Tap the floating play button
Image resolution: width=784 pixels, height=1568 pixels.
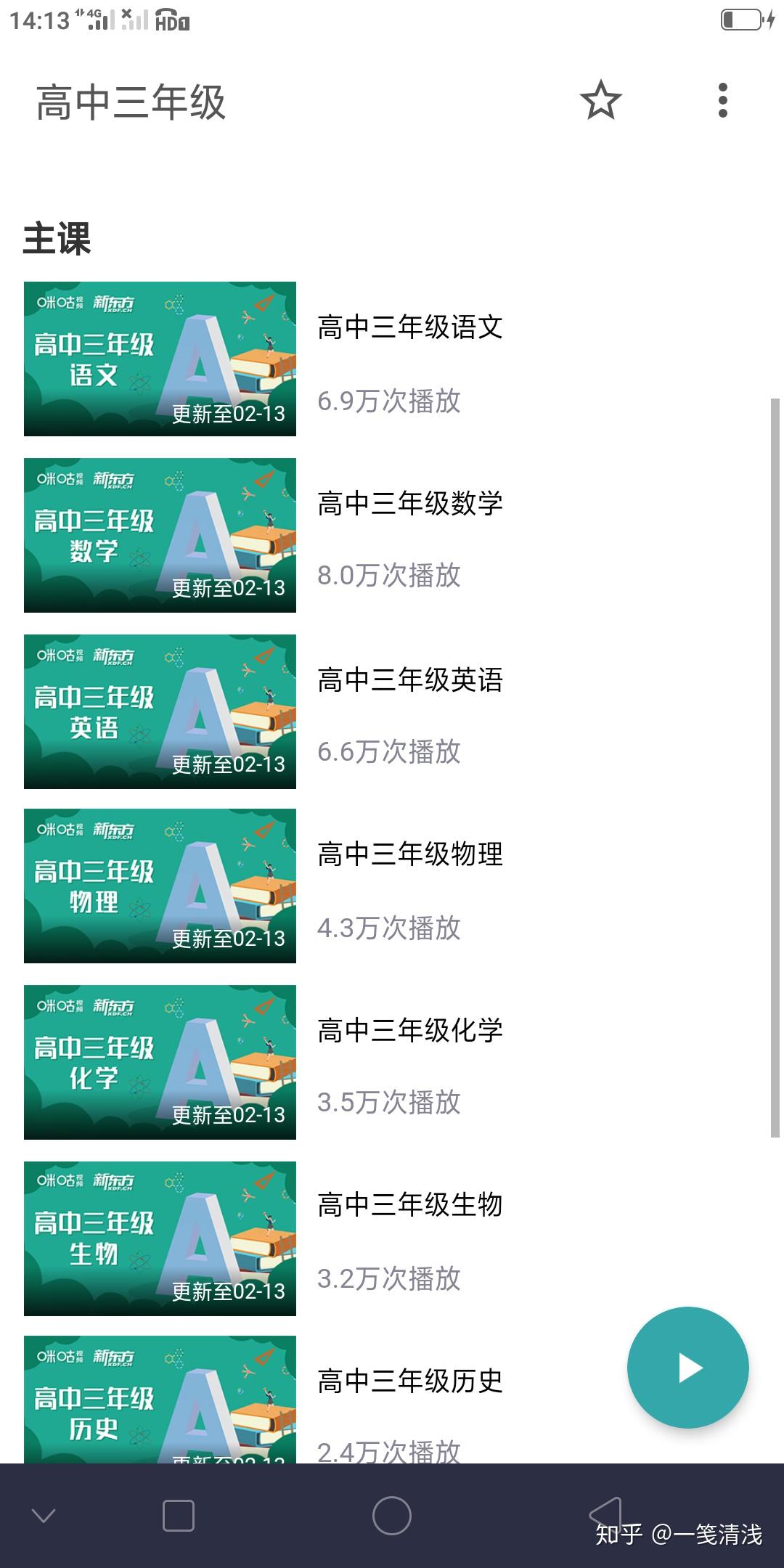[x=687, y=1368]
